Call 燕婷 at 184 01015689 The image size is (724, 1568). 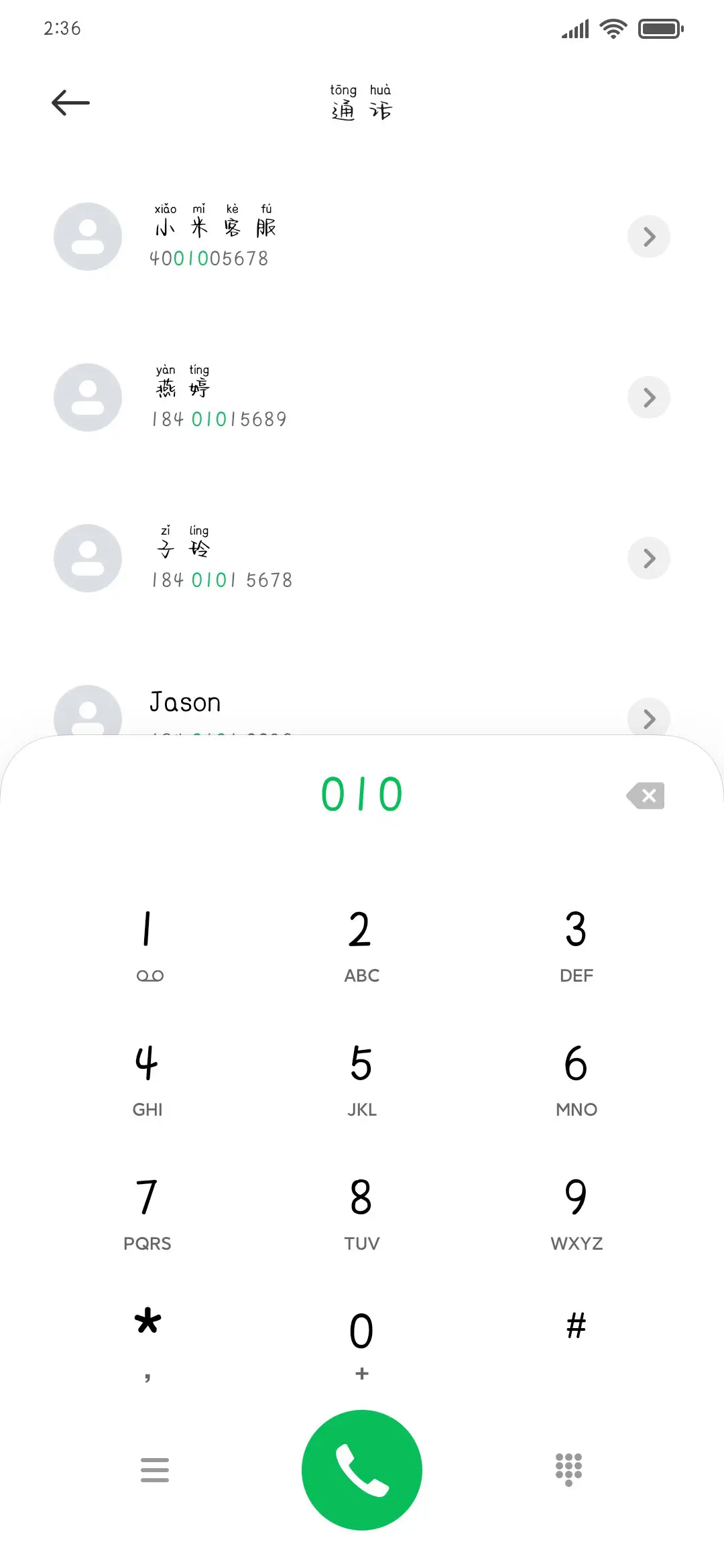click(268, 397)
